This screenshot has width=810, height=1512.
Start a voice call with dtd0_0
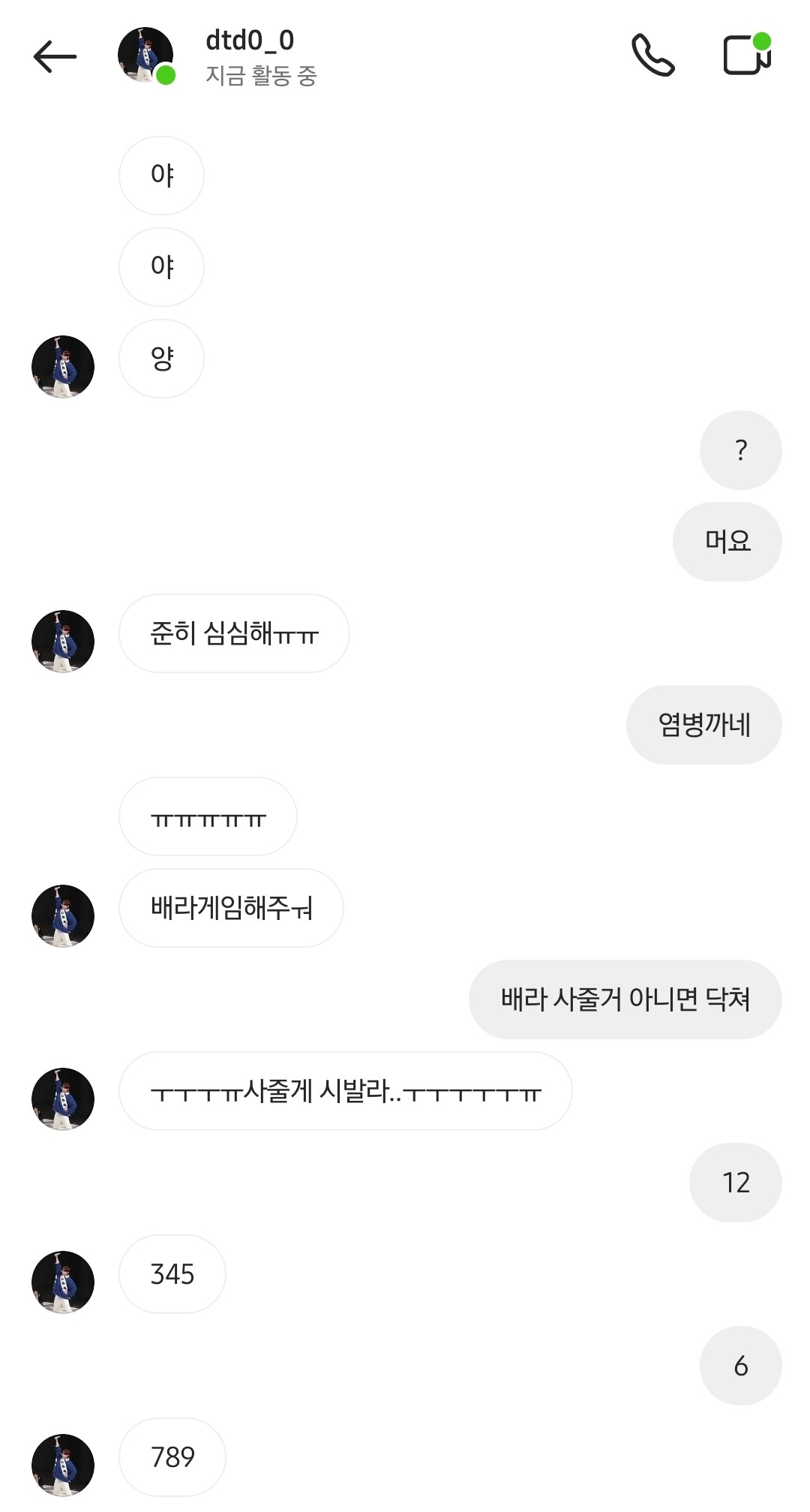pyautogui.click(x=652, y=56)
